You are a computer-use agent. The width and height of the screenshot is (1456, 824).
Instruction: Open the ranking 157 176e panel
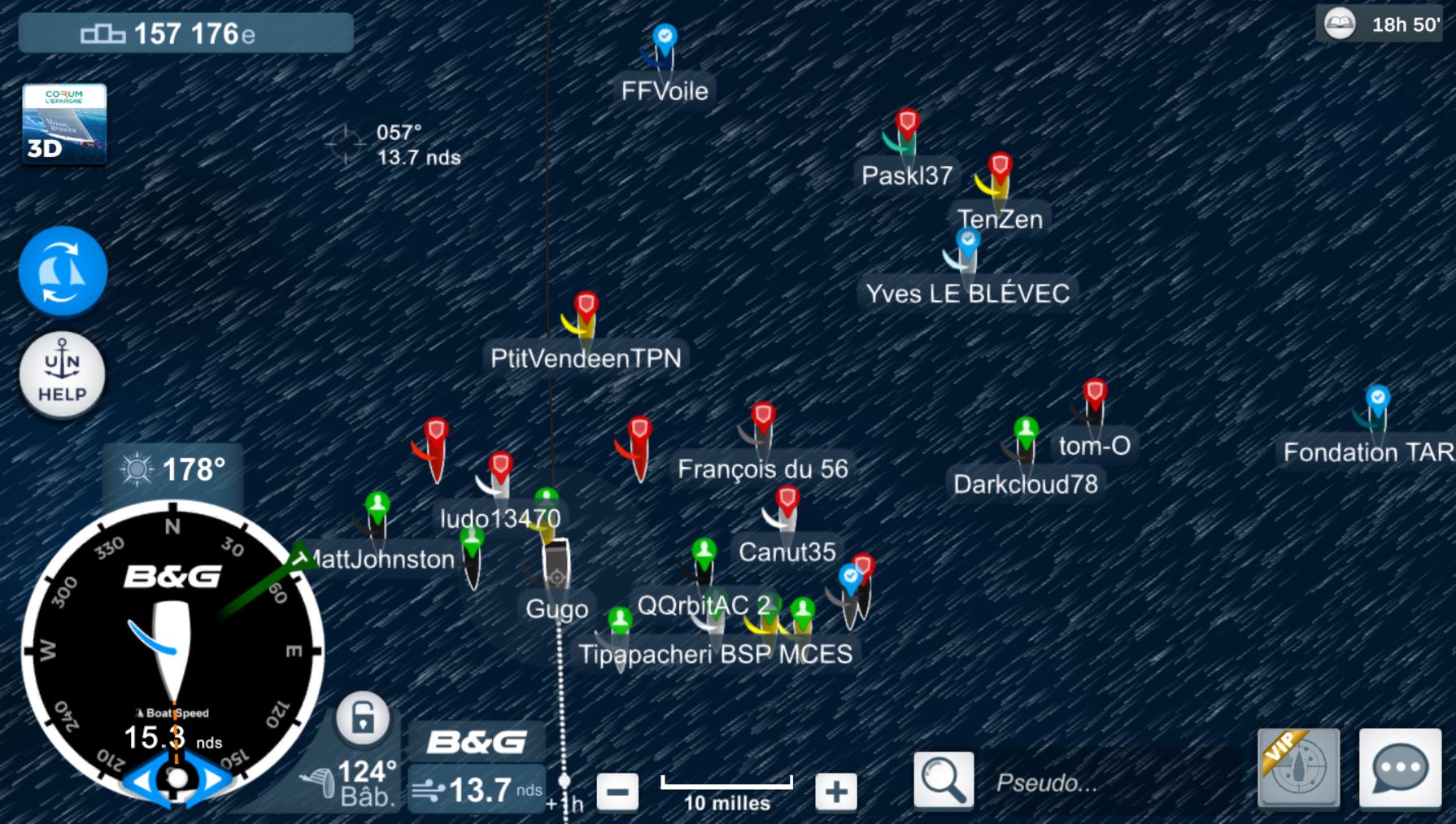pyautogui.click(x=185, y=33)
